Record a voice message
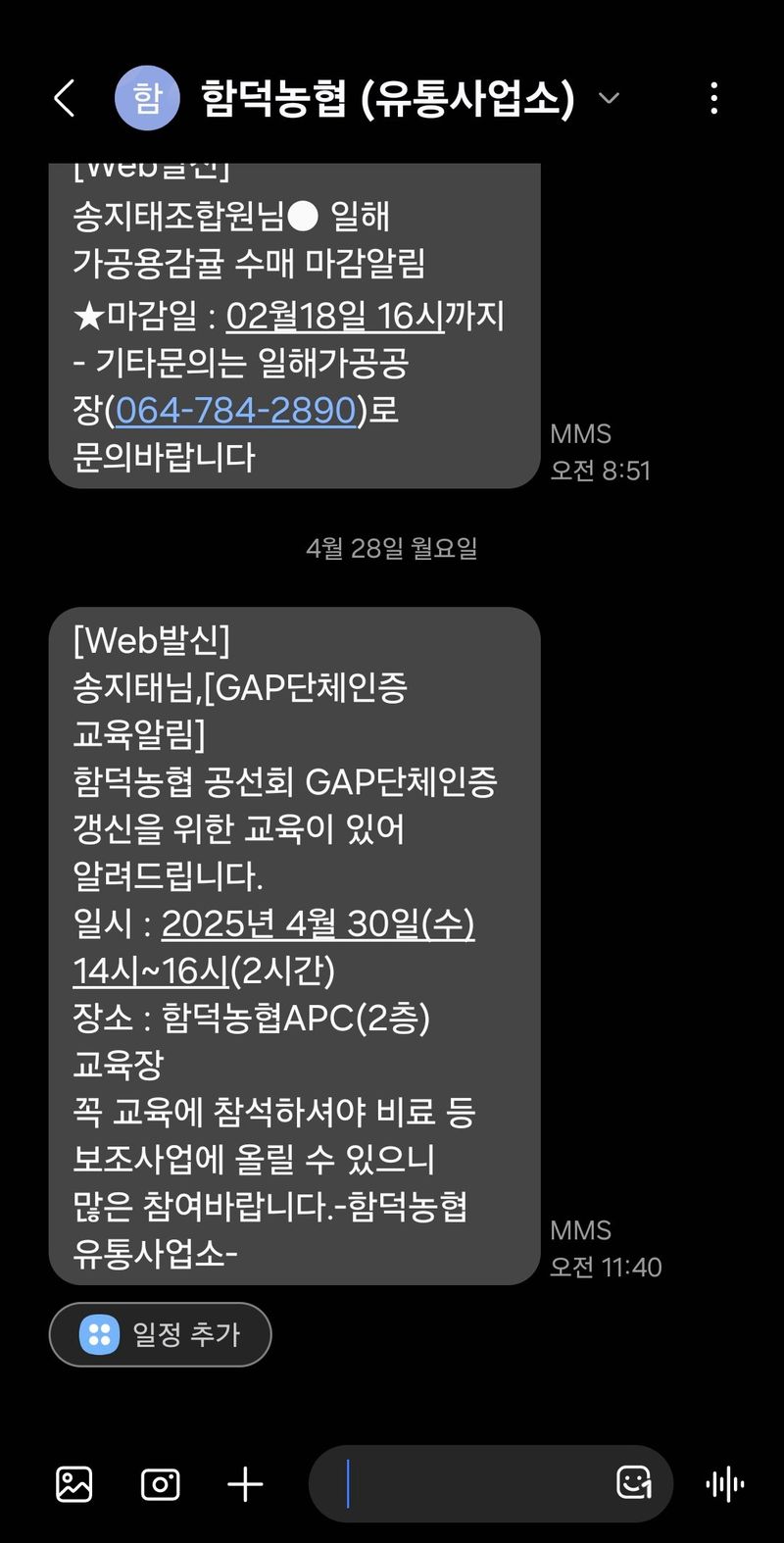Screen dimensions: 784x1543 [x=724, y=1484]
